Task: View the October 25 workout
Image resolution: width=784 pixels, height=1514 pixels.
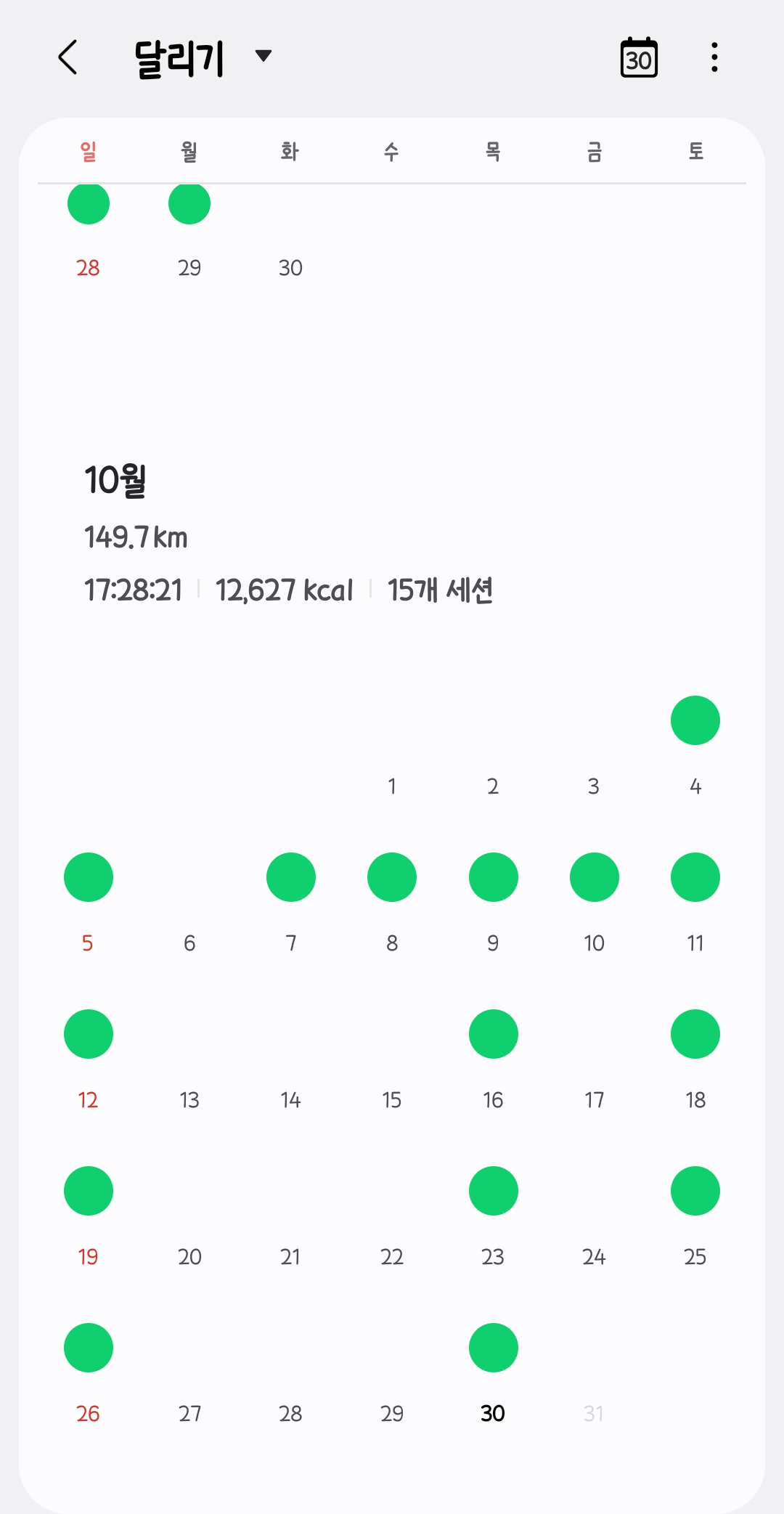Action: pos(695,1192)
